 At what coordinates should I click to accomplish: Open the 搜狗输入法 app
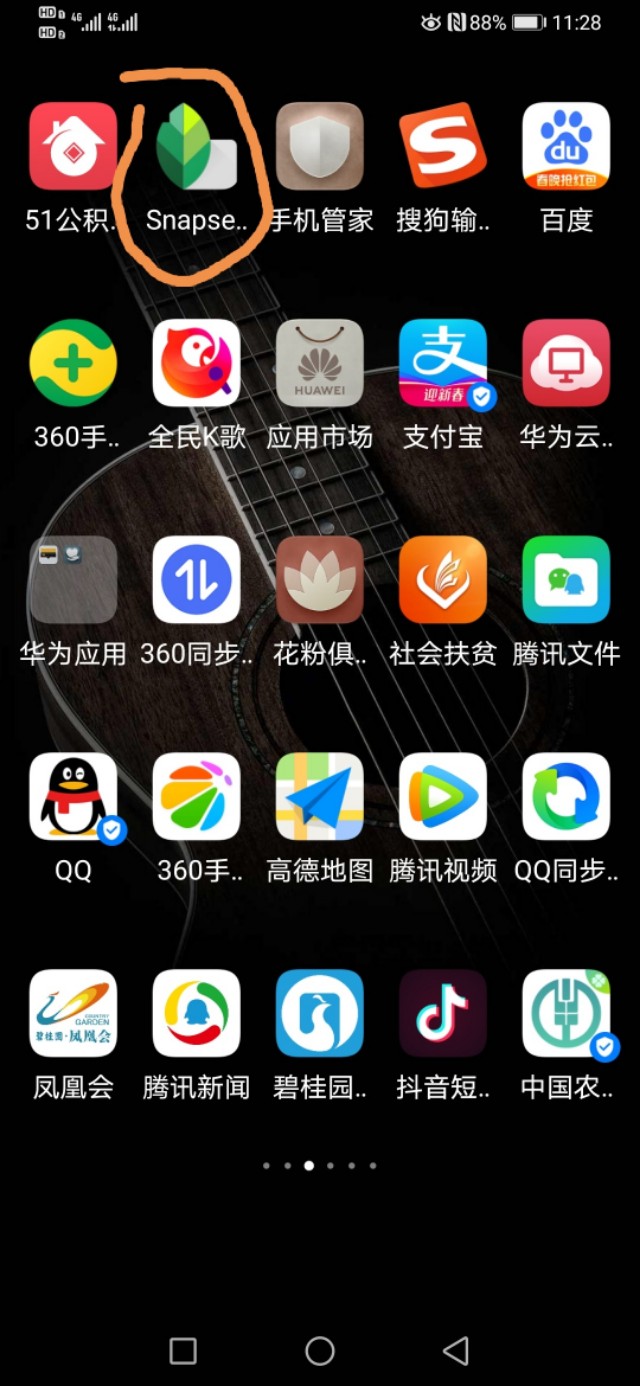[x=443, y=147]
